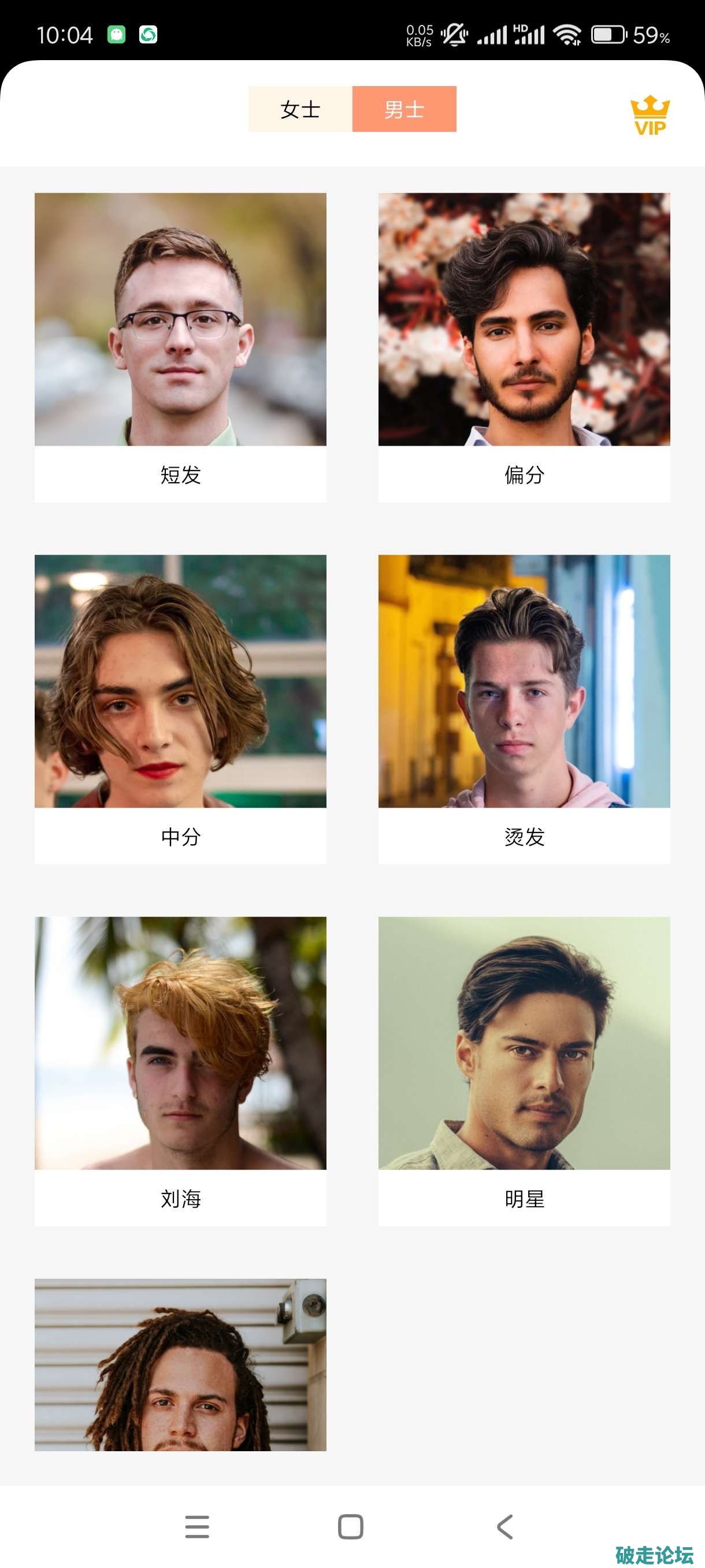The height and width of the screenshot is (1568, 705).
Task: Select the 男士 tab
Action: tap(404, 109)
